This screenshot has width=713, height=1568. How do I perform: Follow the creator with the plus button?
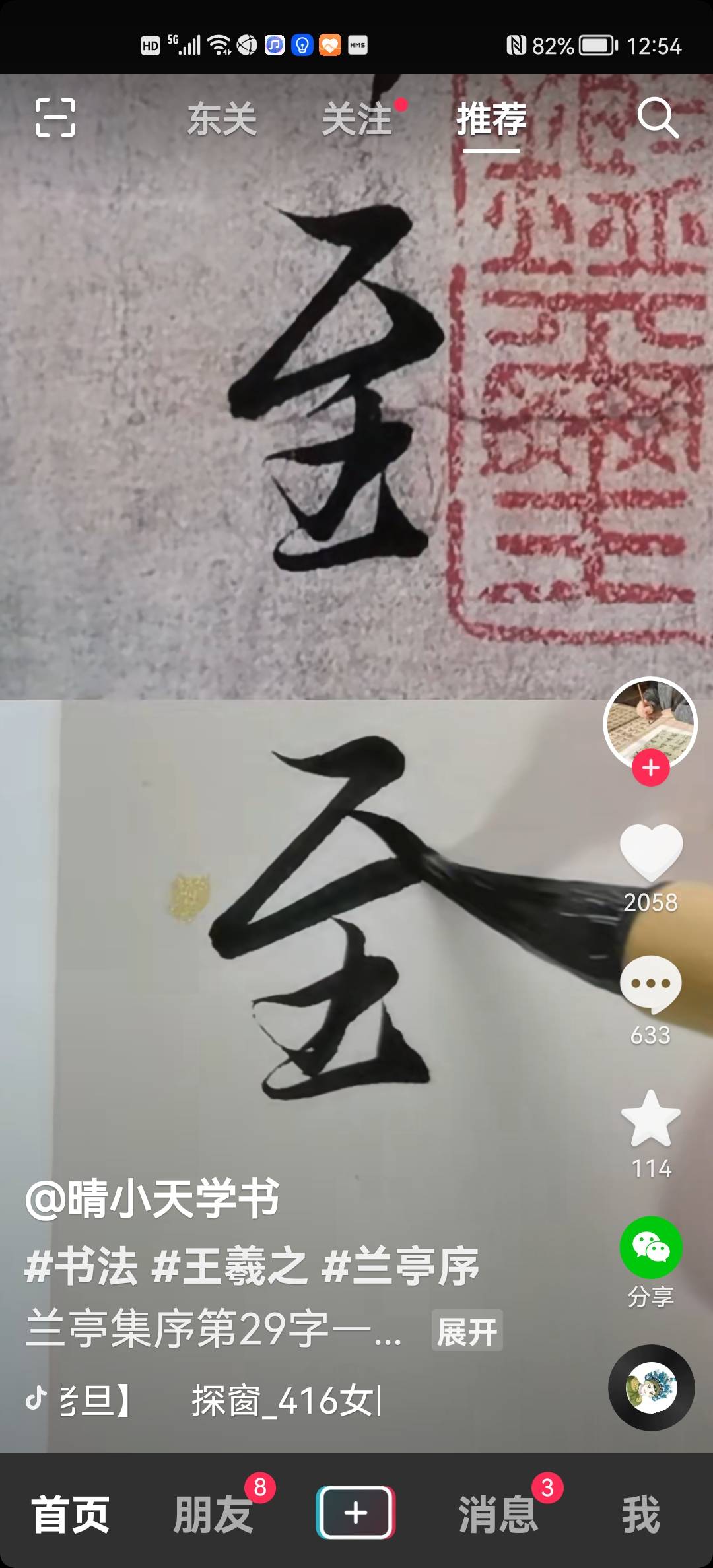pos(650,768)
